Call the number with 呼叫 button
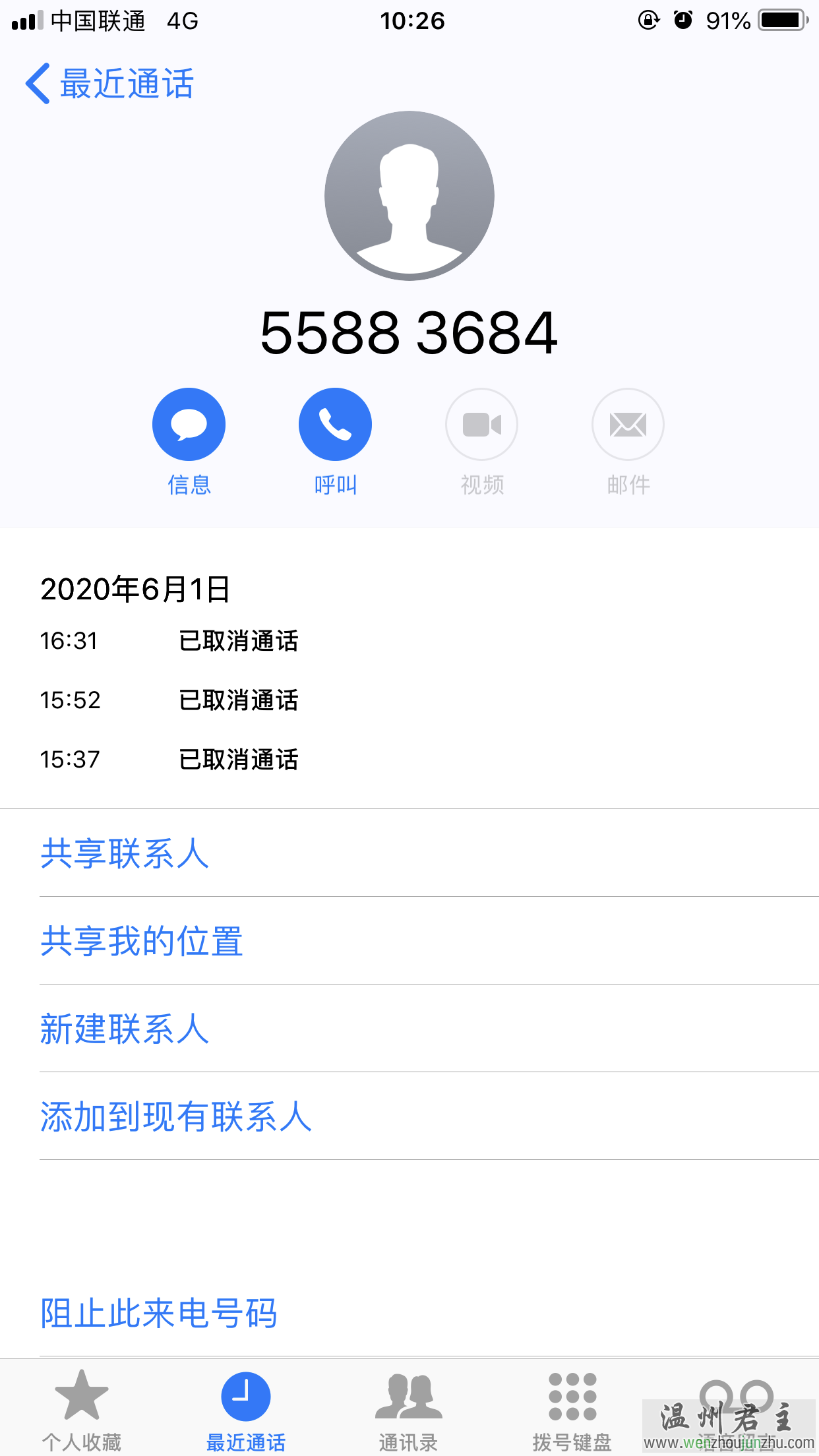The image size is (819, 1456). pos(335,425)
